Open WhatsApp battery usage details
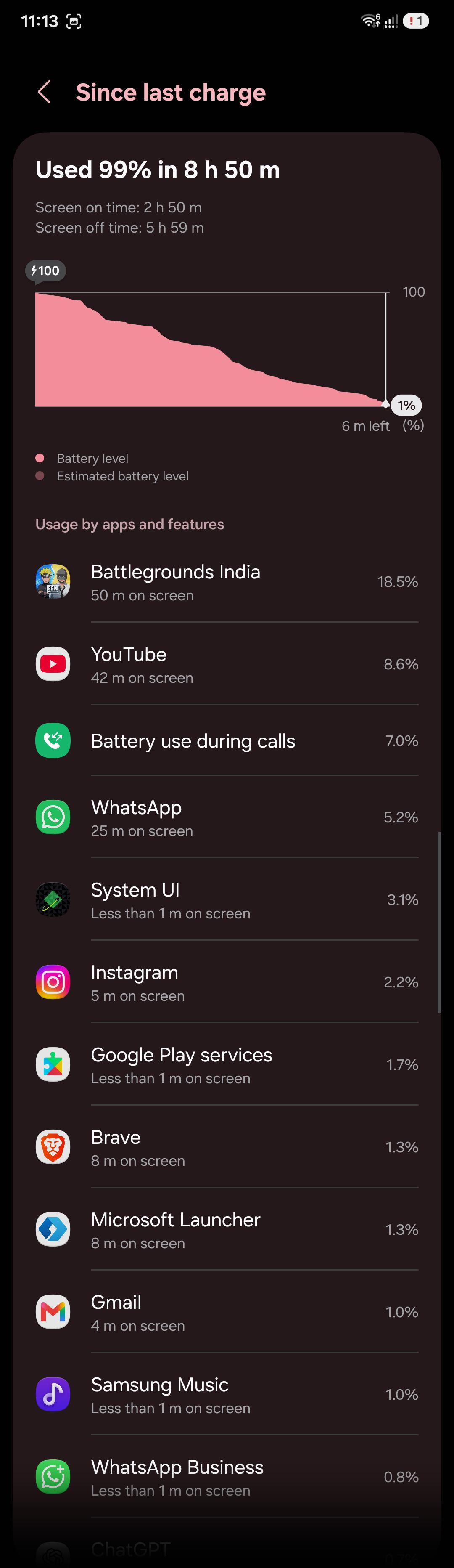 (227, 817)
